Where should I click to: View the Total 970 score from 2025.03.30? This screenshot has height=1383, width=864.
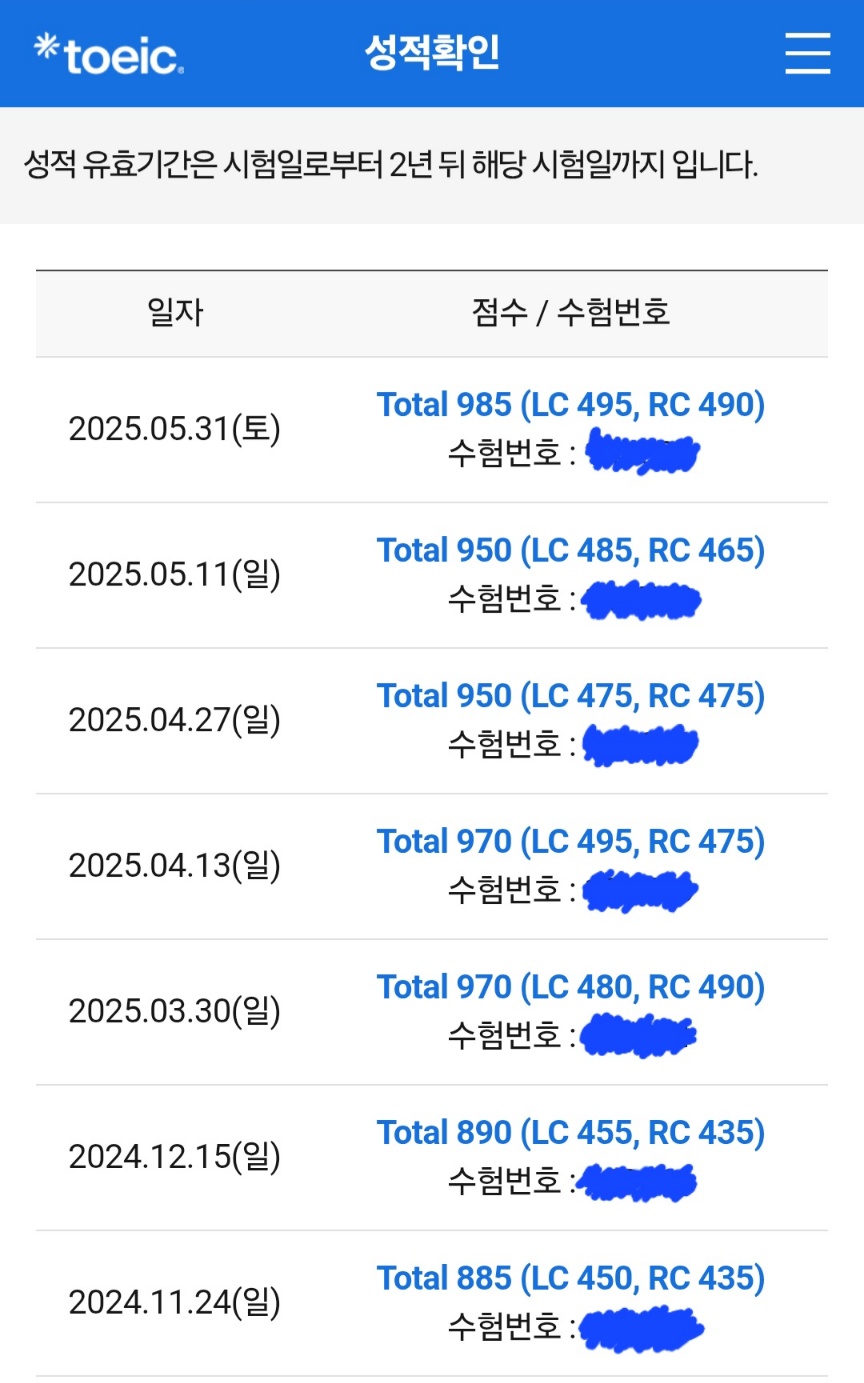(570, 987)
